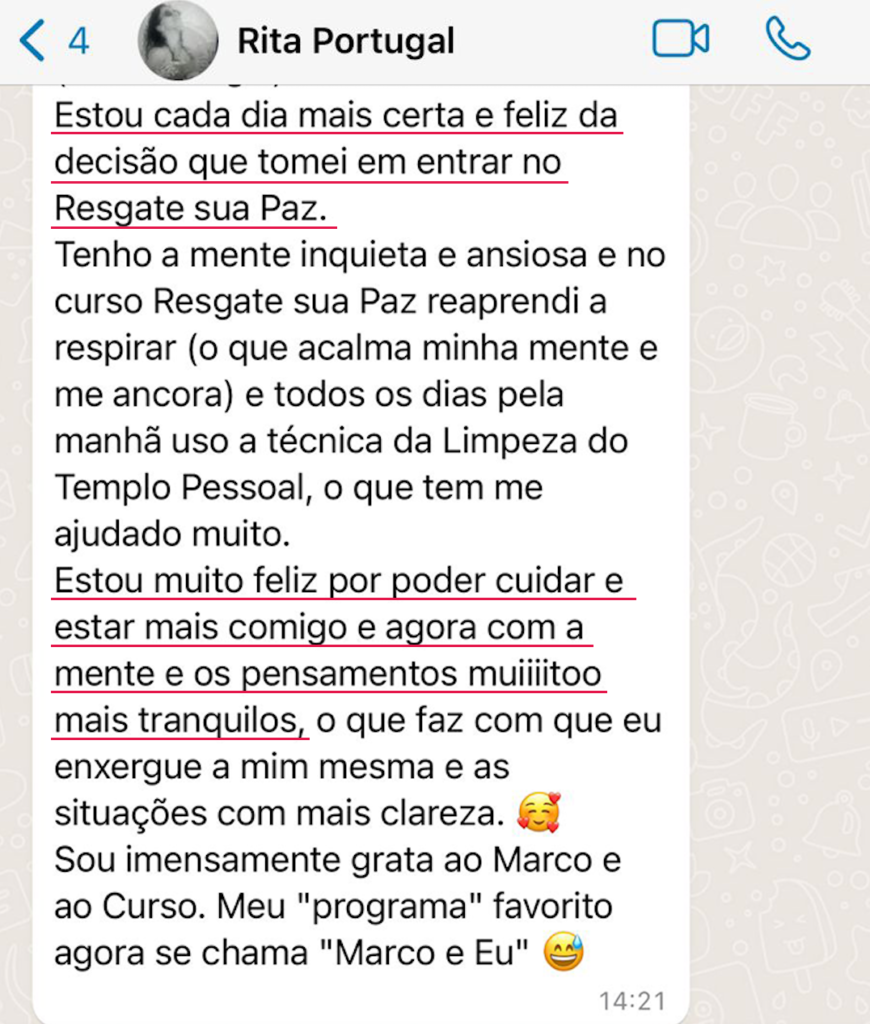The width and height of the screenshot is (870, 1024).
Task: View Rita Portugal's profile photo
Action: [x=178, y=41]
